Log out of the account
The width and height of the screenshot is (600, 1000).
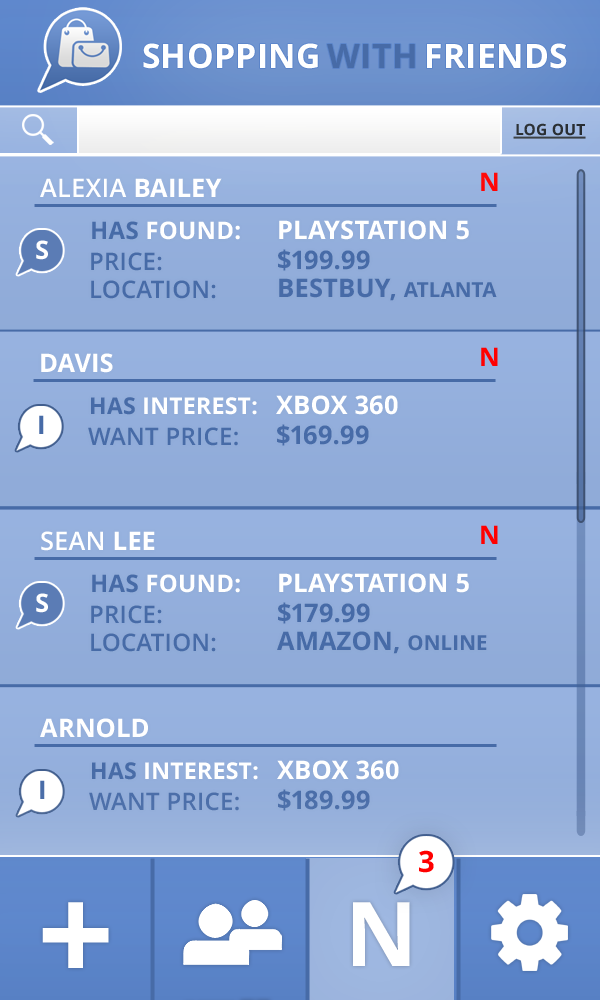550,130
